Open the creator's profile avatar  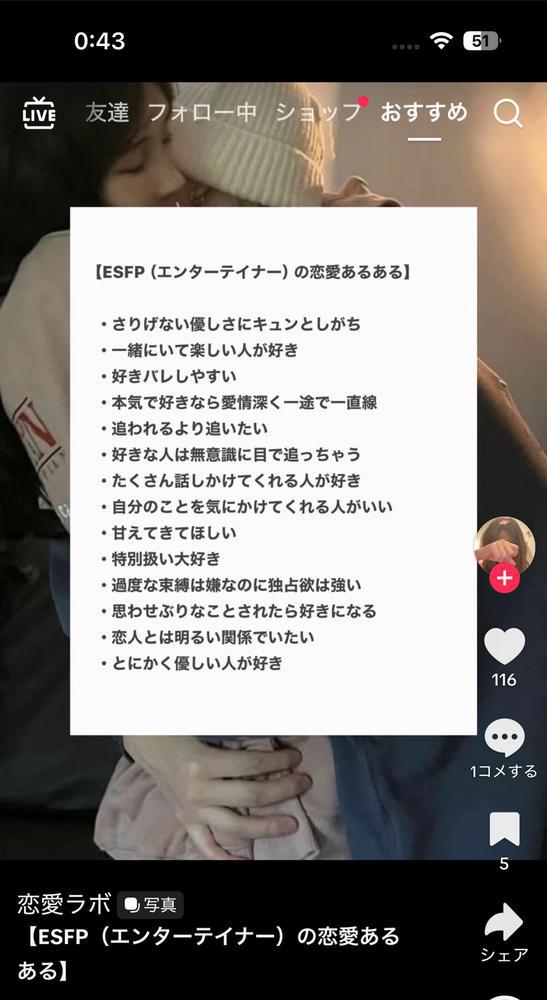pos(504,546)
